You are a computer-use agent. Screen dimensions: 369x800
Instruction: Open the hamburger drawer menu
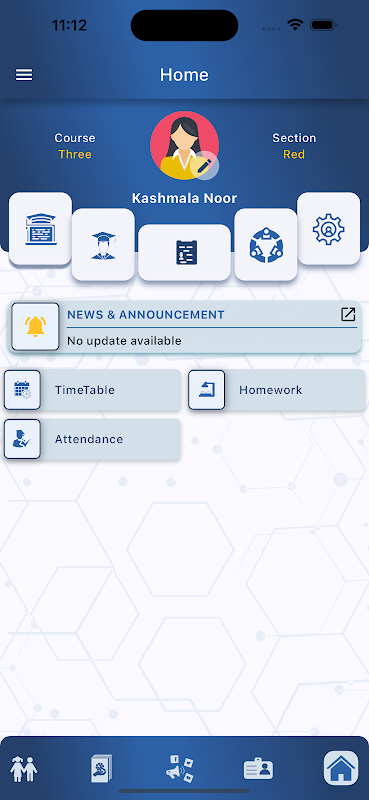click(x=24, y=75)
